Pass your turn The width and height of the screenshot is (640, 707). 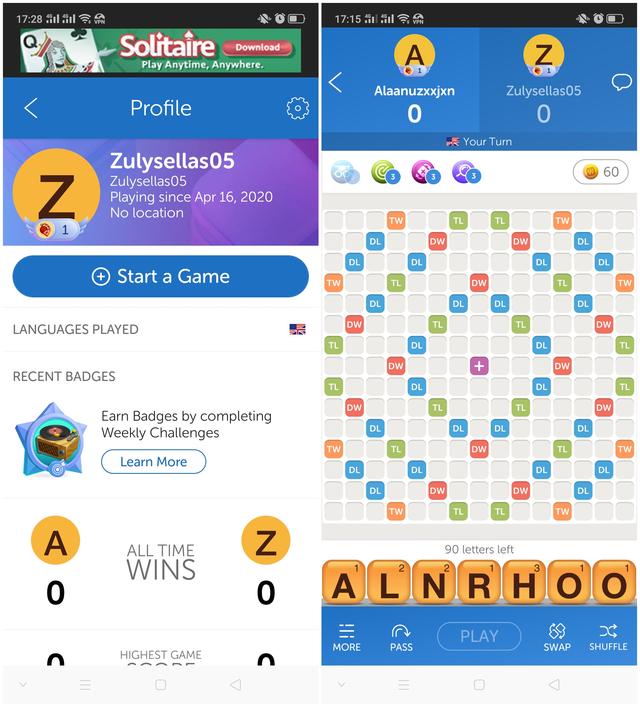tap(401, 637)
